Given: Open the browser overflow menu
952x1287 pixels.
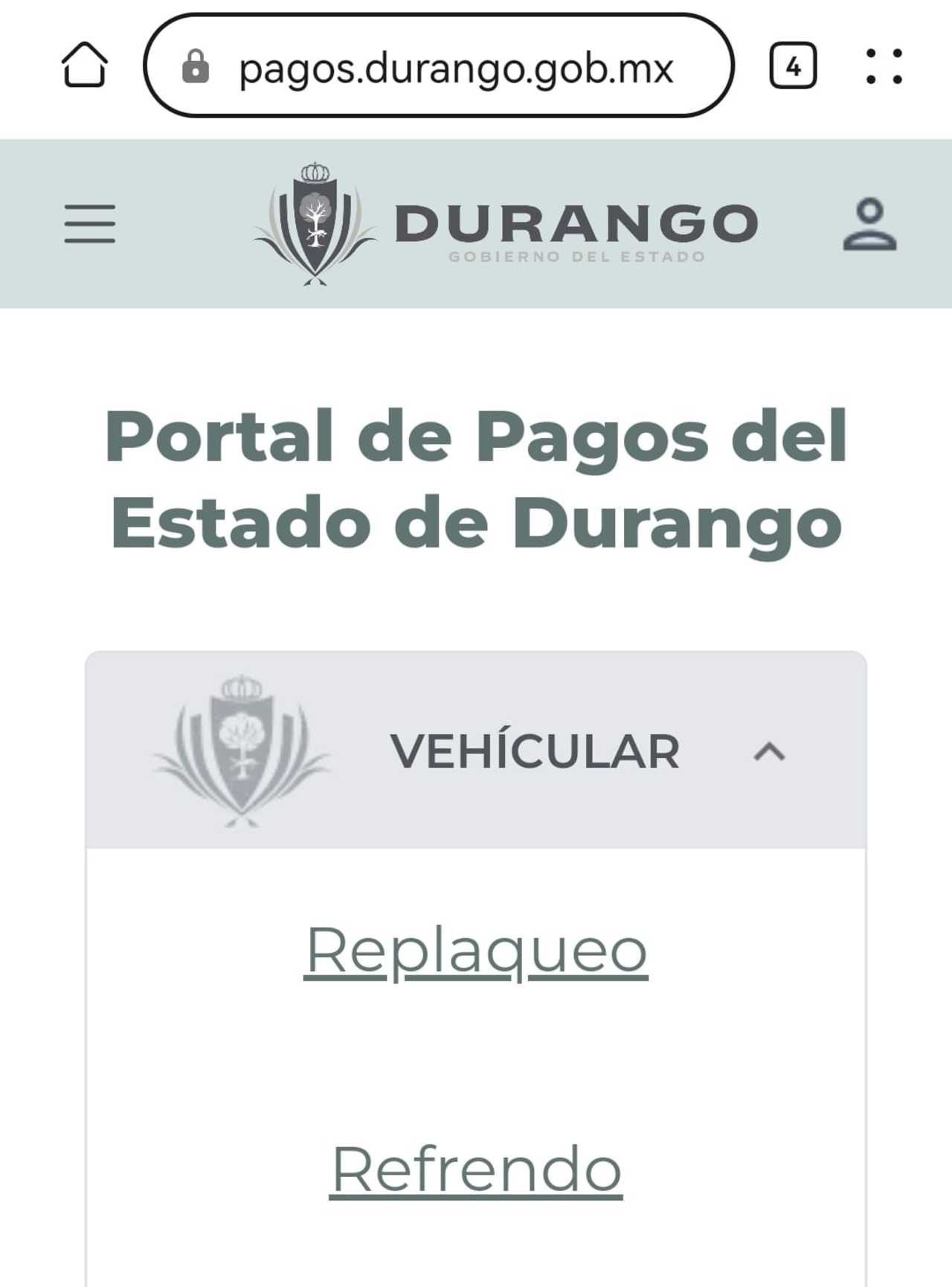Looking at the screenshot, I should 884,66.
